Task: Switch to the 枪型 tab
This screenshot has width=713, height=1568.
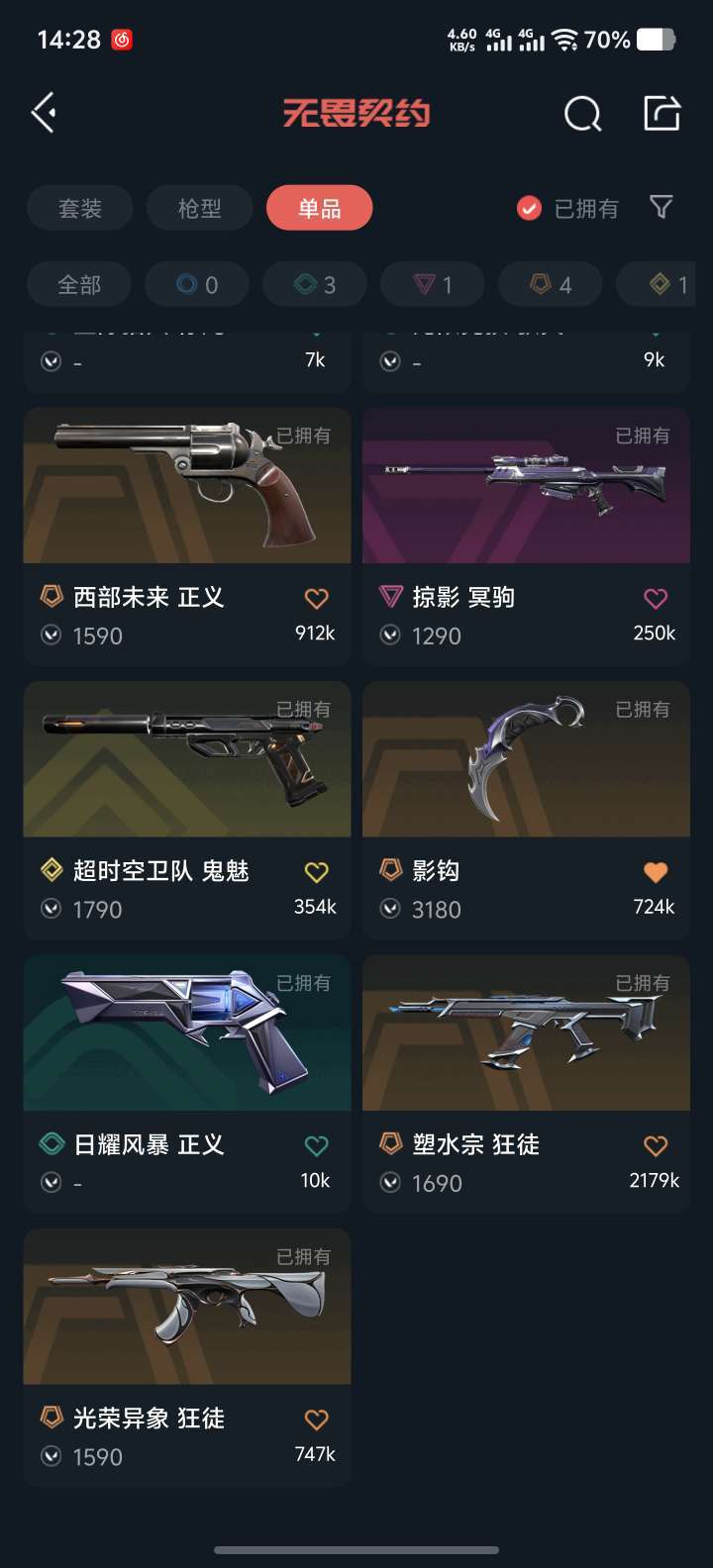Action: coord(199,208)
